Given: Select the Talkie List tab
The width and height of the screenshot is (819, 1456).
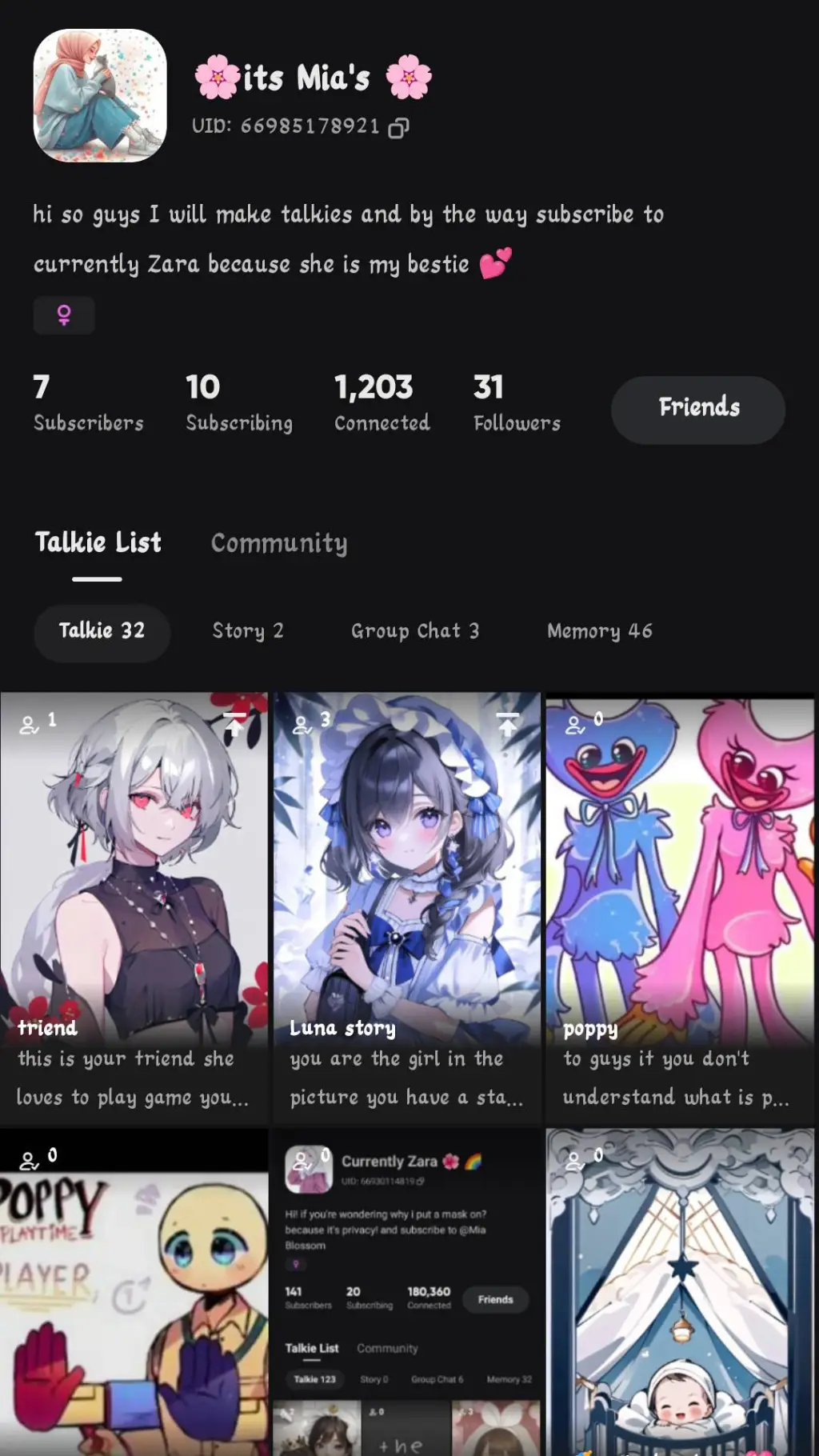Looking at the screenshot, I should (x=98, y=543).
